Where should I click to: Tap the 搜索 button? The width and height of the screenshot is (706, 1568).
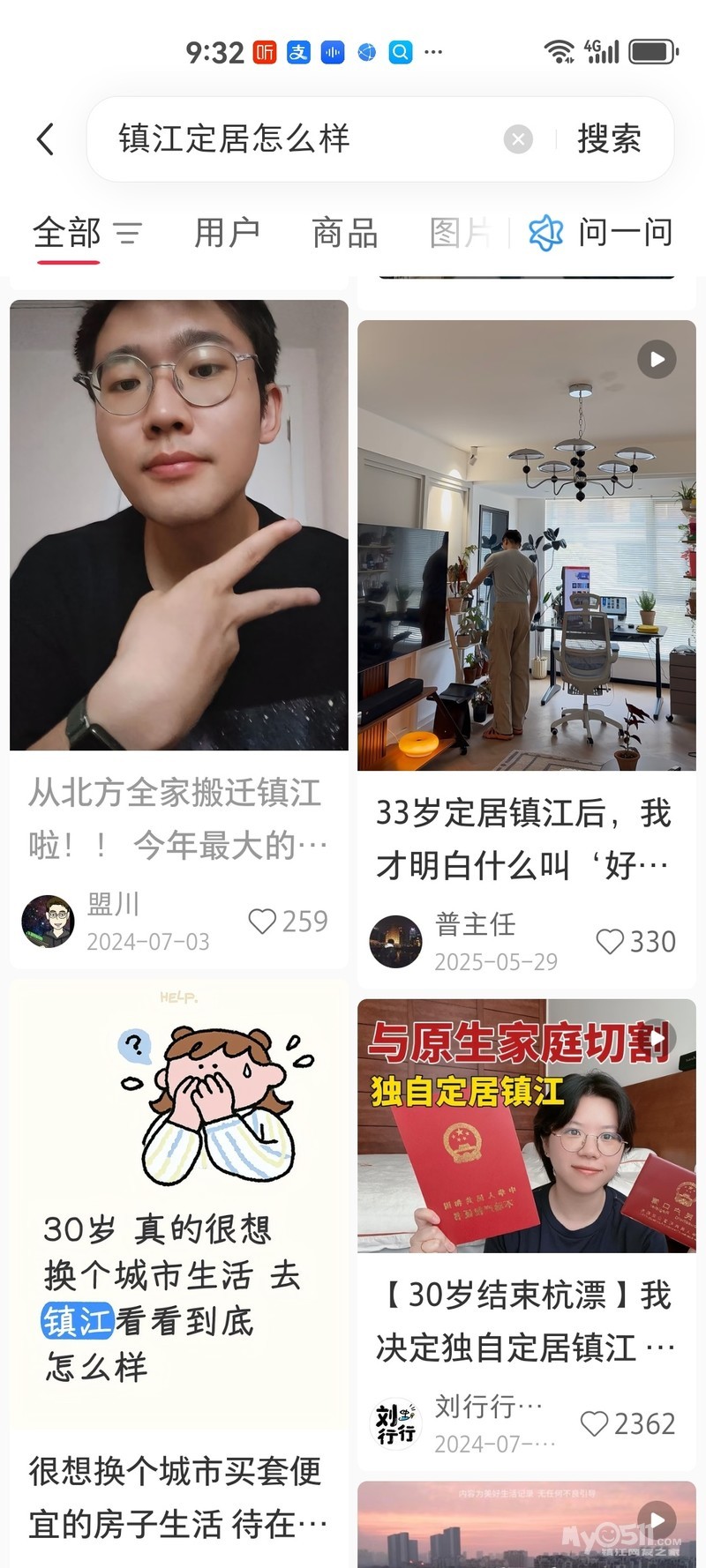(x=609, y=139)
